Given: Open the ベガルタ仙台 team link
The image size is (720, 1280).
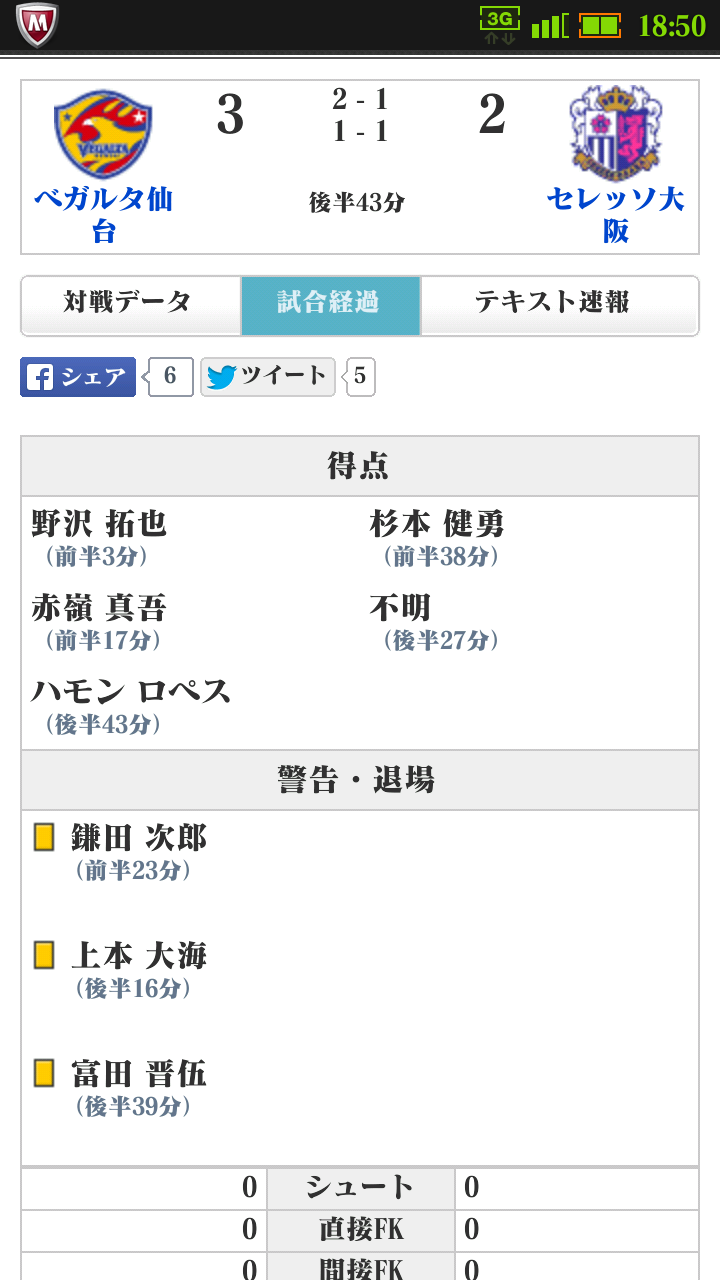Looking at the screenshot, I should point(104,214).
